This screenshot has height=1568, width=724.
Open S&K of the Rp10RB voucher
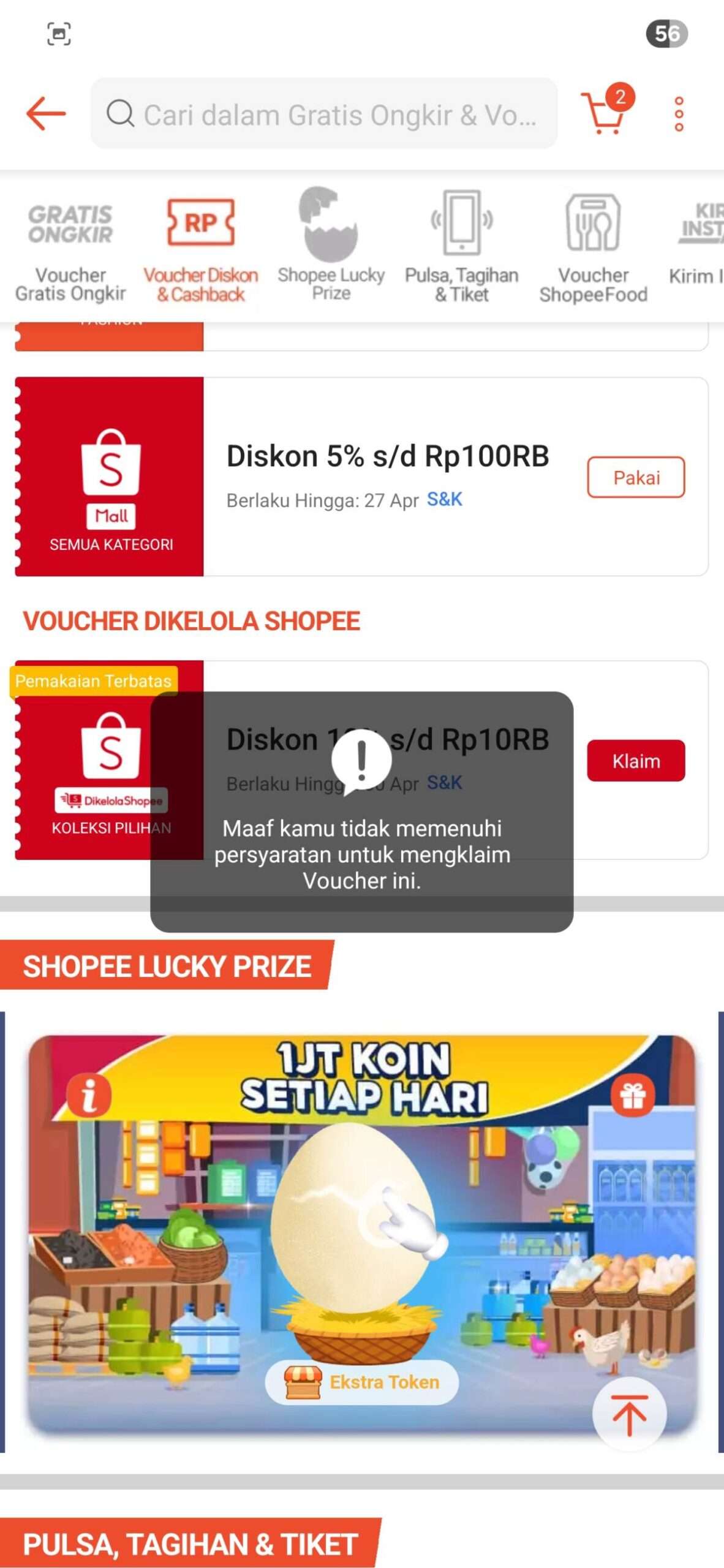pos(445,782)
